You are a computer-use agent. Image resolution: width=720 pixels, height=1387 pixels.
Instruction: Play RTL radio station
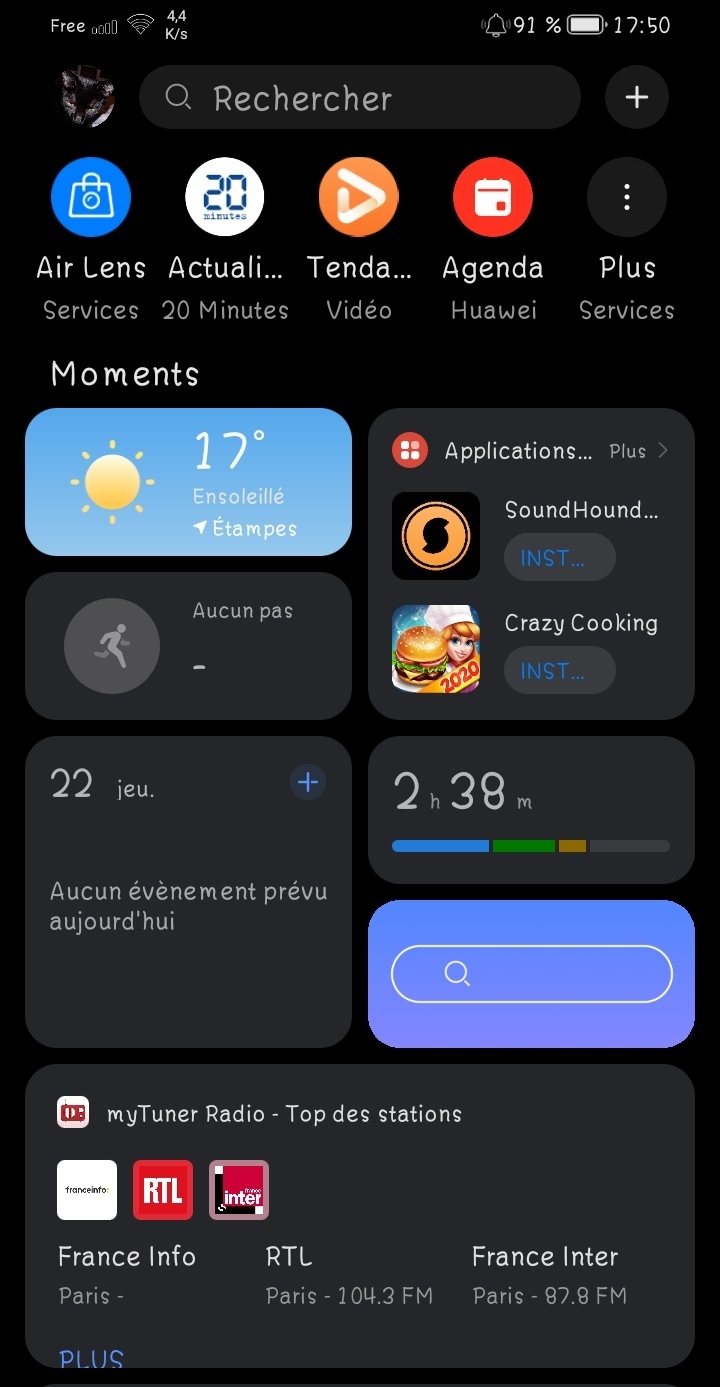coord(163,1190)
